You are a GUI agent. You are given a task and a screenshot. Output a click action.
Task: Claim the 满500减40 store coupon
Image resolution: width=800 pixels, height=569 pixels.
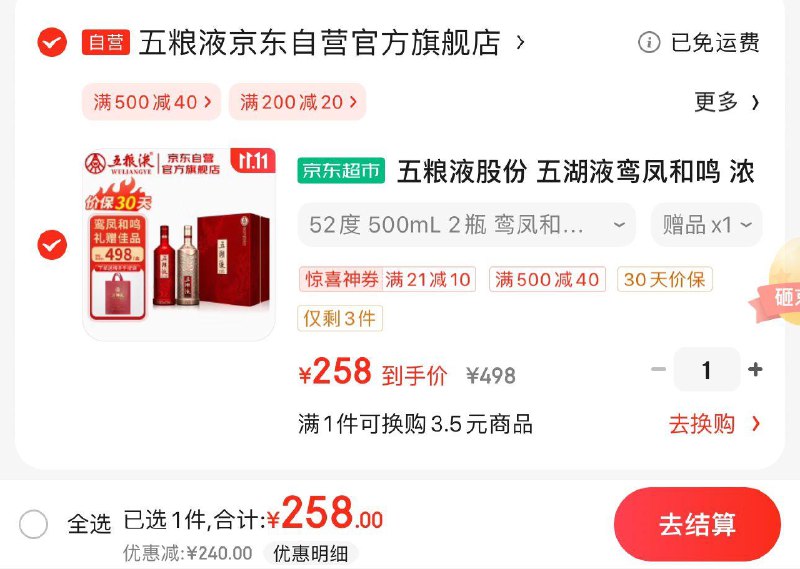153,101
